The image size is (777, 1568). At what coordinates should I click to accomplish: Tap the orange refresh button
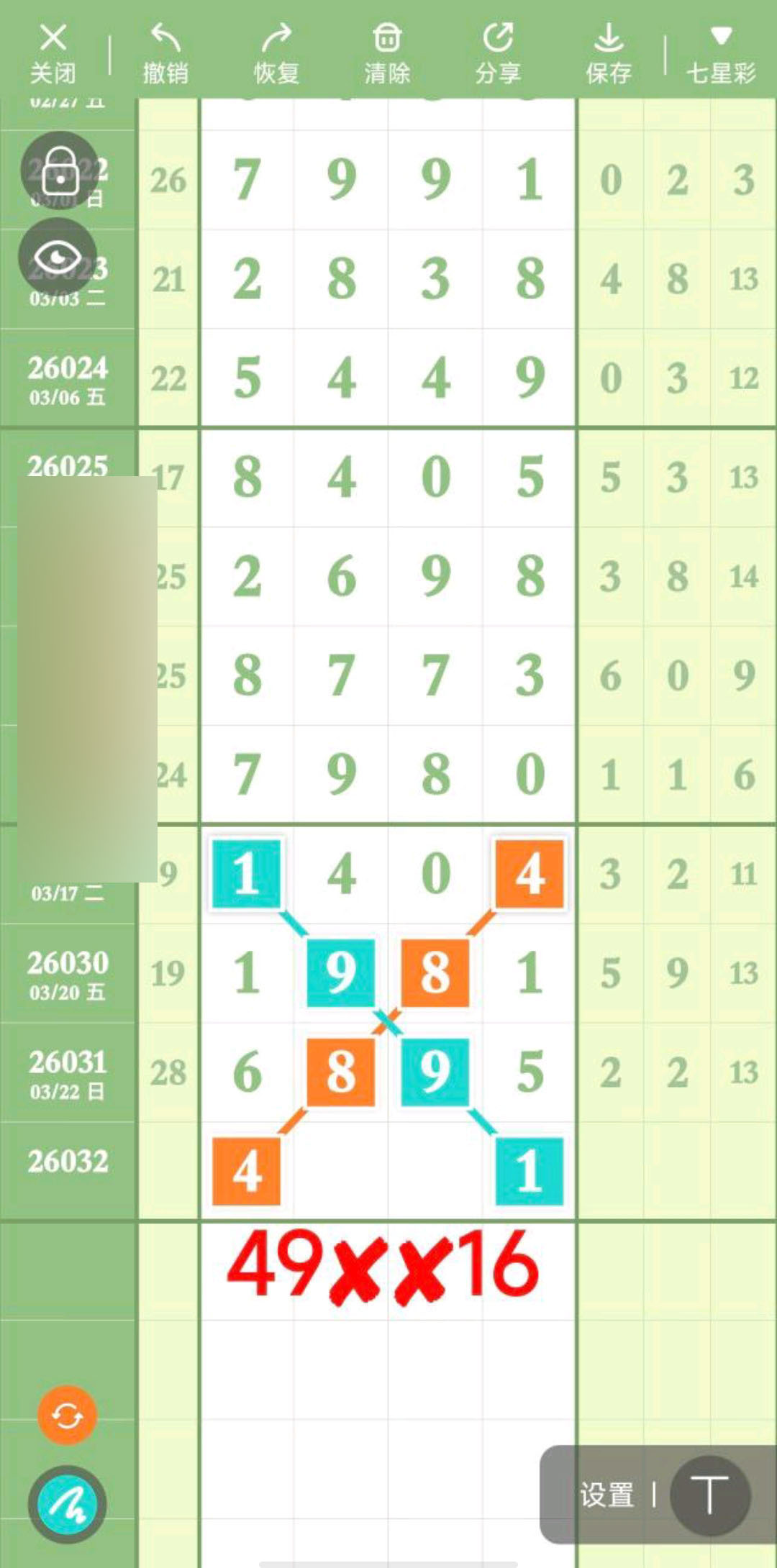67,1416
